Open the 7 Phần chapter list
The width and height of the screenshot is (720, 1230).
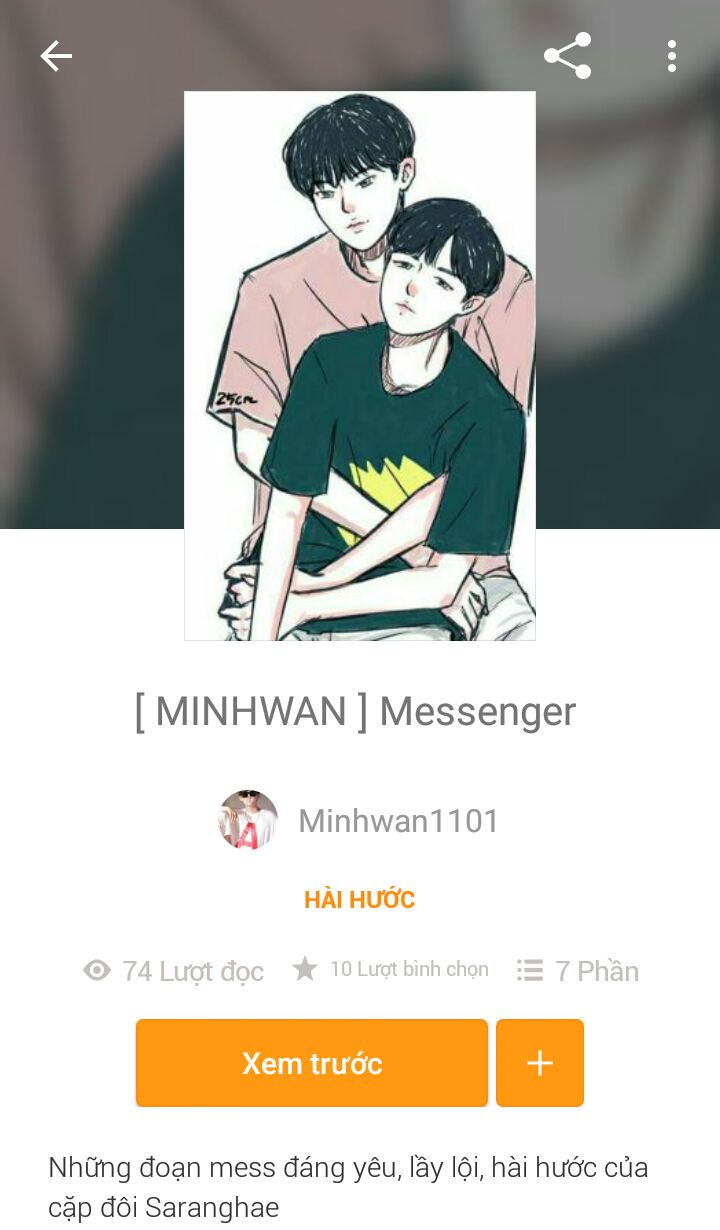[x=578, y=971]
